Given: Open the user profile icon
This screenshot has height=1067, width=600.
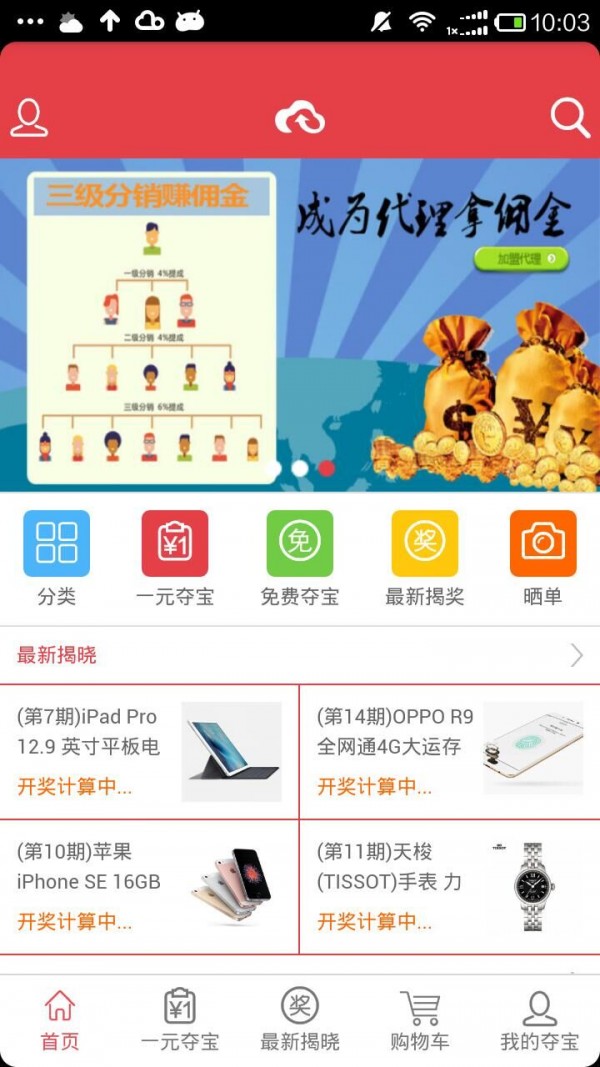Looking at the screenshot, I should point(29,118).
